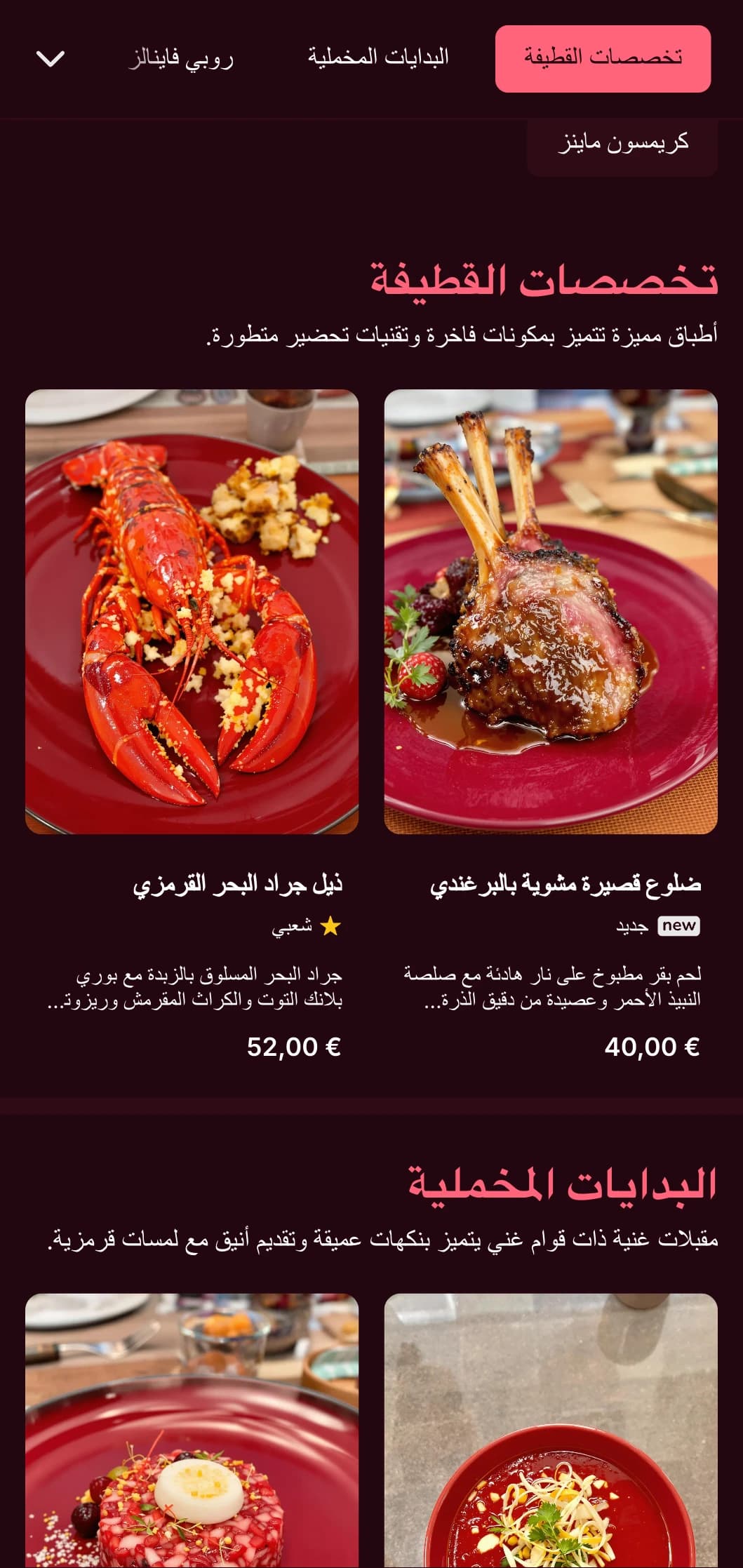Image resolution: width=743 pixels, height=1568 pixels.
Task: Select the تخصصات القطيفة tab
Action: click(x=603, y=59)
